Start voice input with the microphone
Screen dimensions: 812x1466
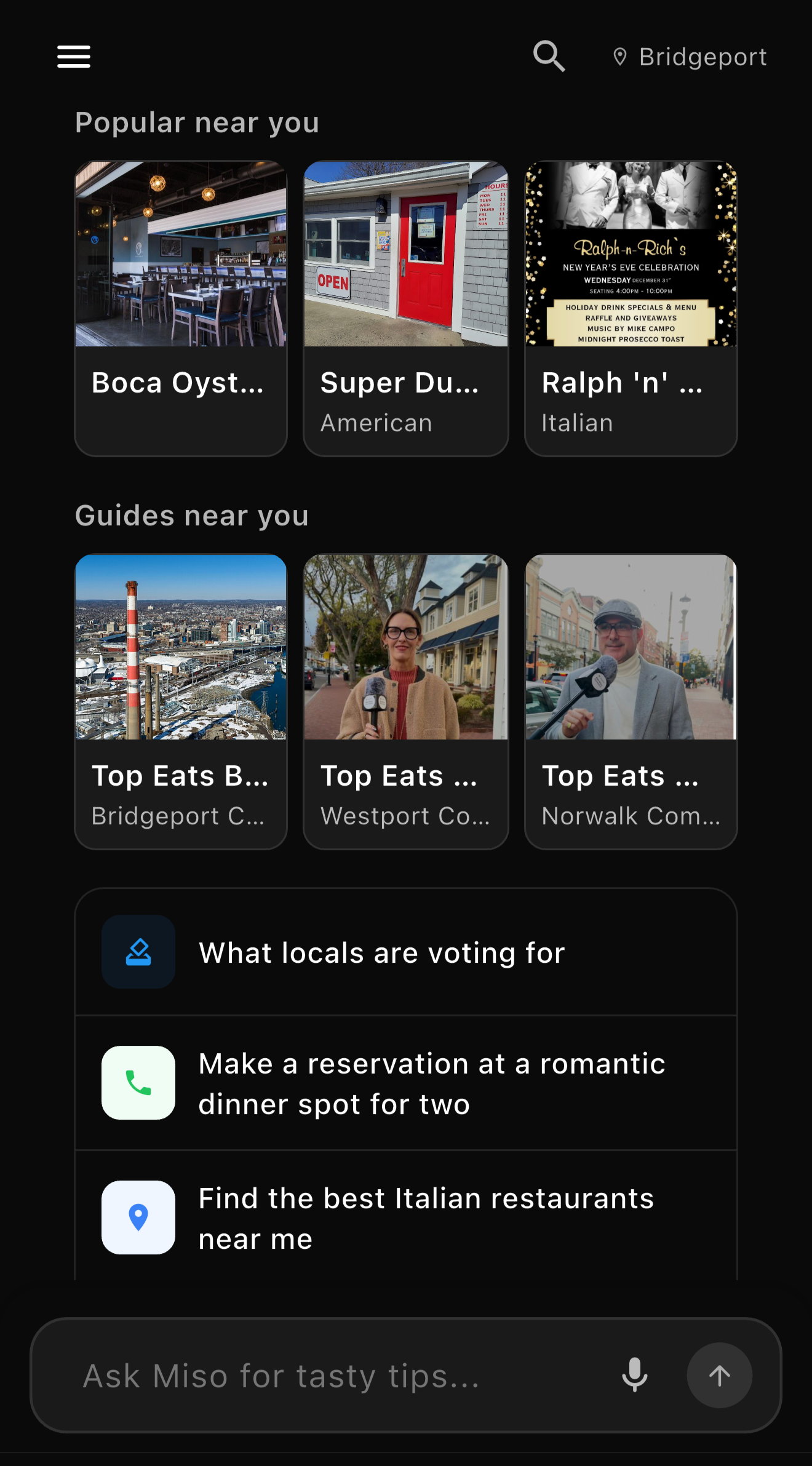635,1375
